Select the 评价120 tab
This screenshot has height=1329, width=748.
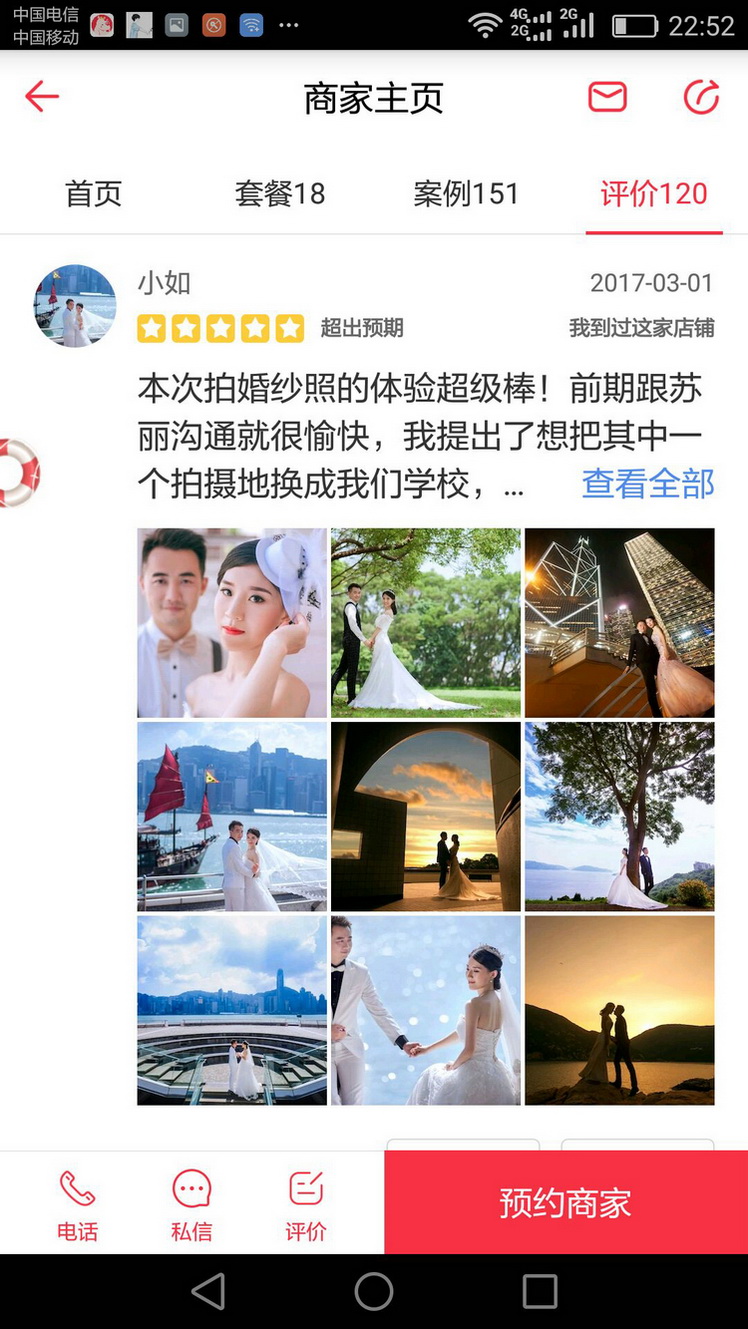point(654,193)
